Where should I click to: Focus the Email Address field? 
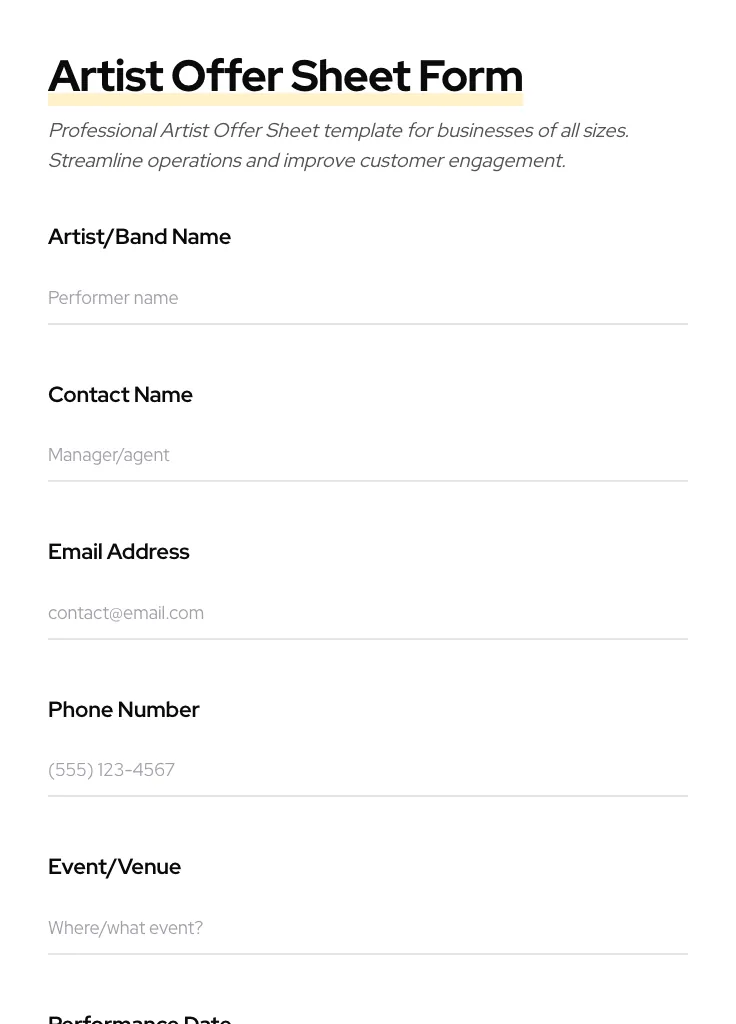[367, 613]
